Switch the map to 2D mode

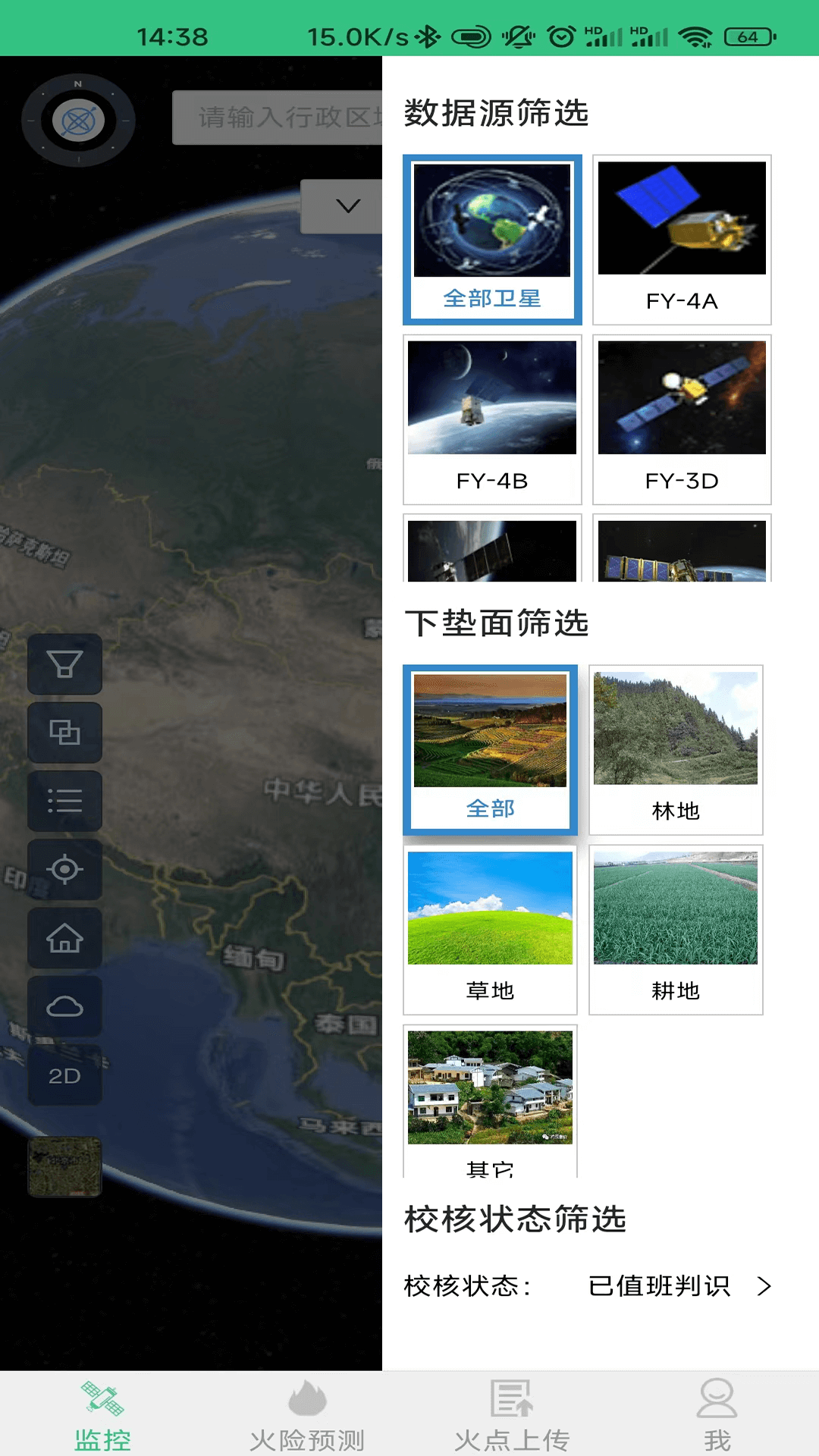point(64,1075)
